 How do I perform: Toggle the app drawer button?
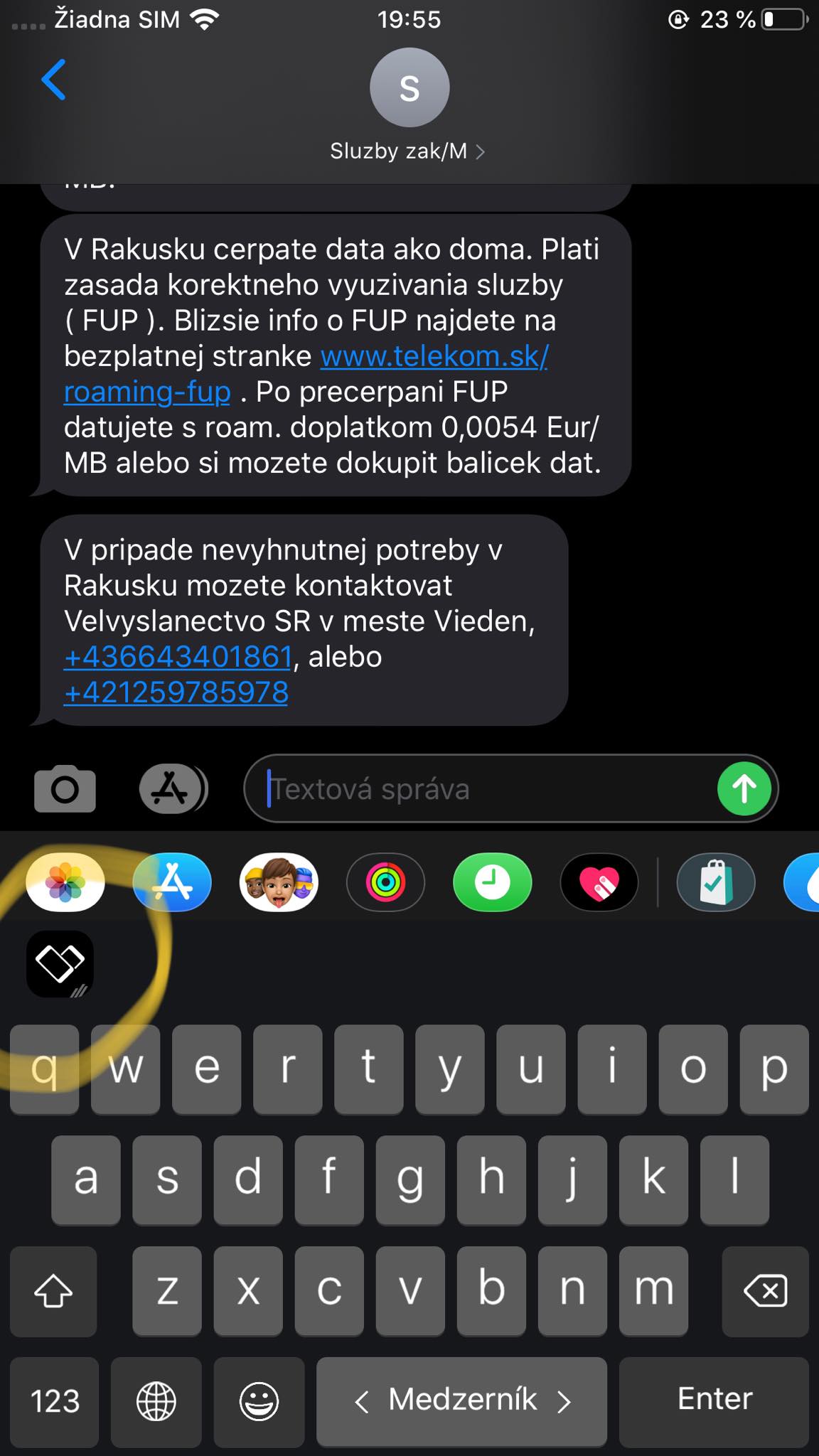click(x=172, y=788)
